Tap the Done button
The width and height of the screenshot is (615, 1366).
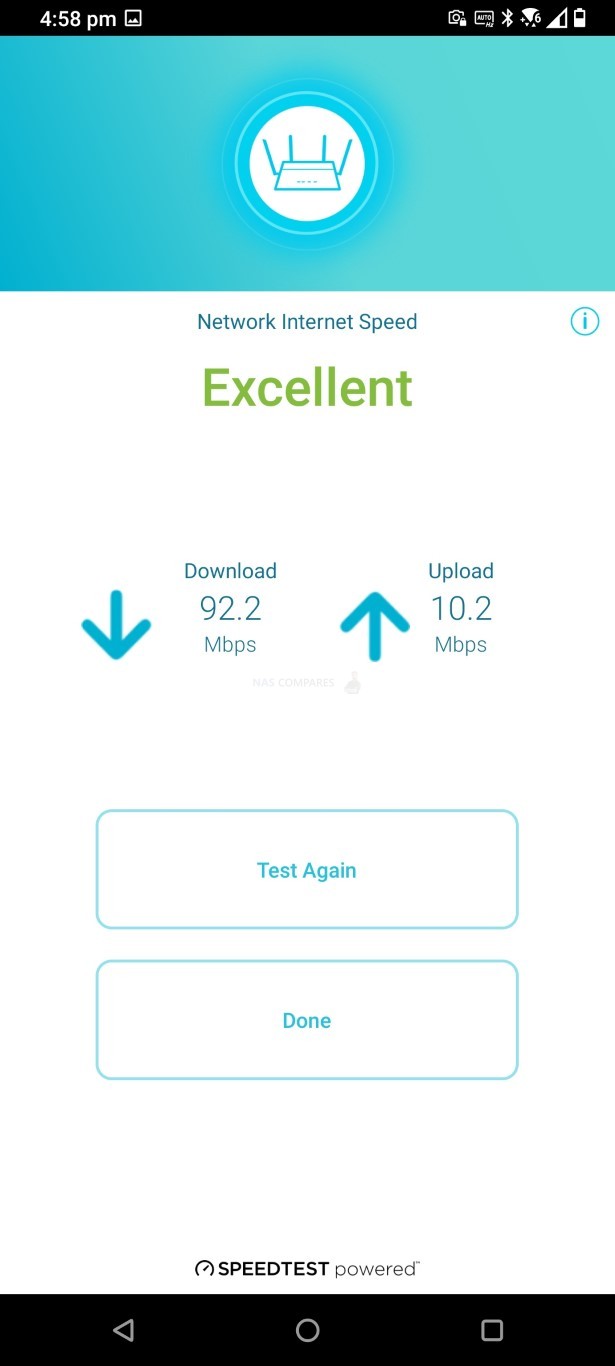(x=307, y=1020)
